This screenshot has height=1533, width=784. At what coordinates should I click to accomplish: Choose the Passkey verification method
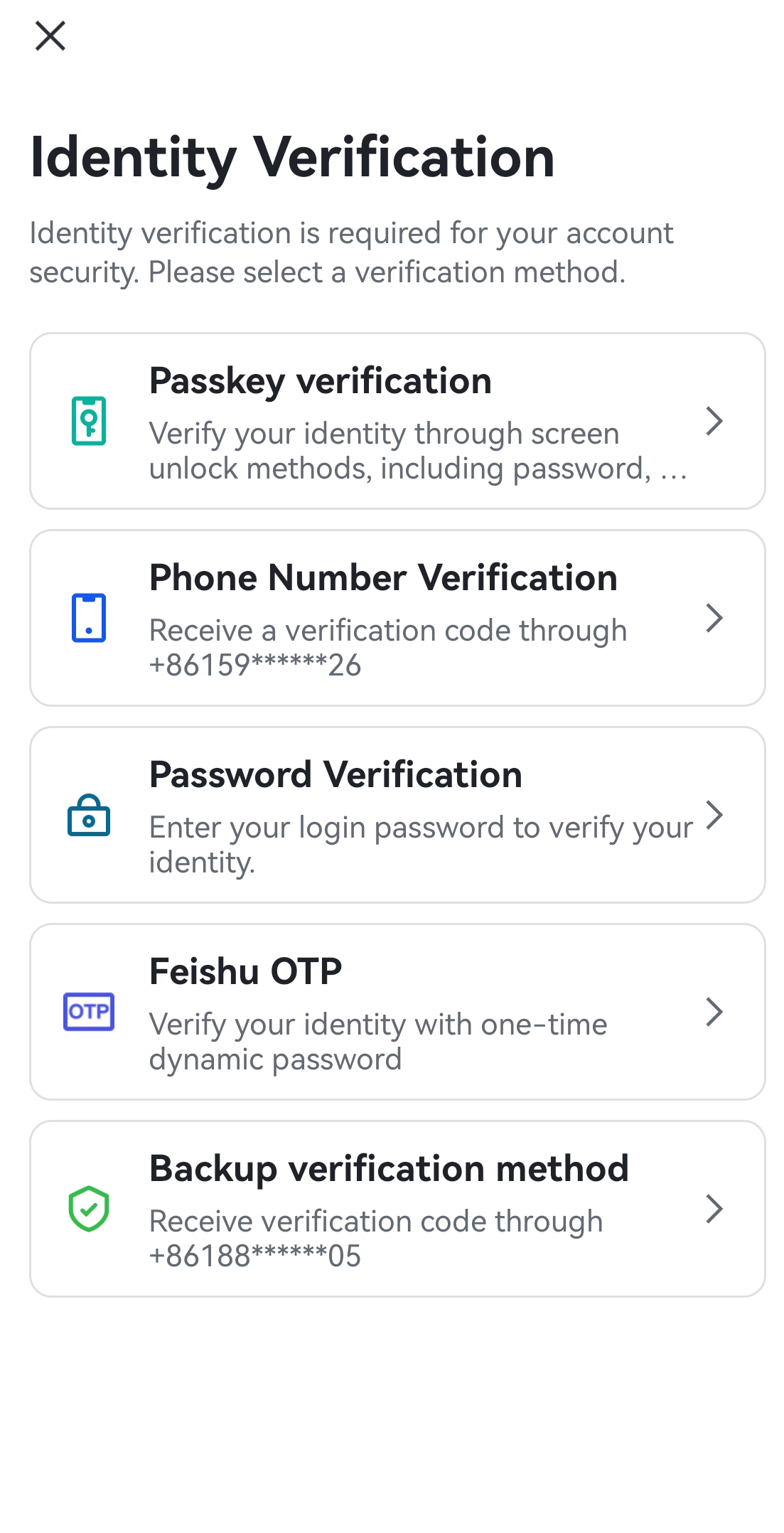pos(392,420)
